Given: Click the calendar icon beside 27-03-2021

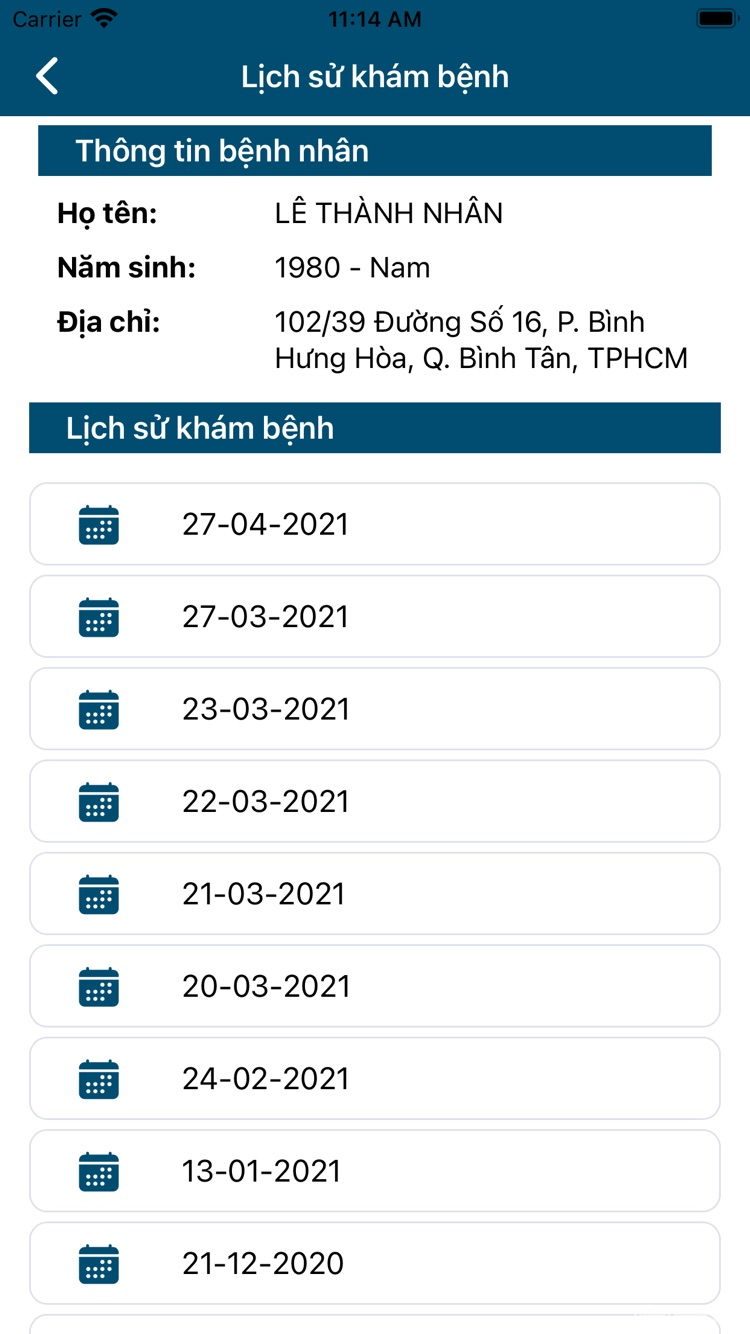Looking at the screenshot, I should [x=98, y=616].
